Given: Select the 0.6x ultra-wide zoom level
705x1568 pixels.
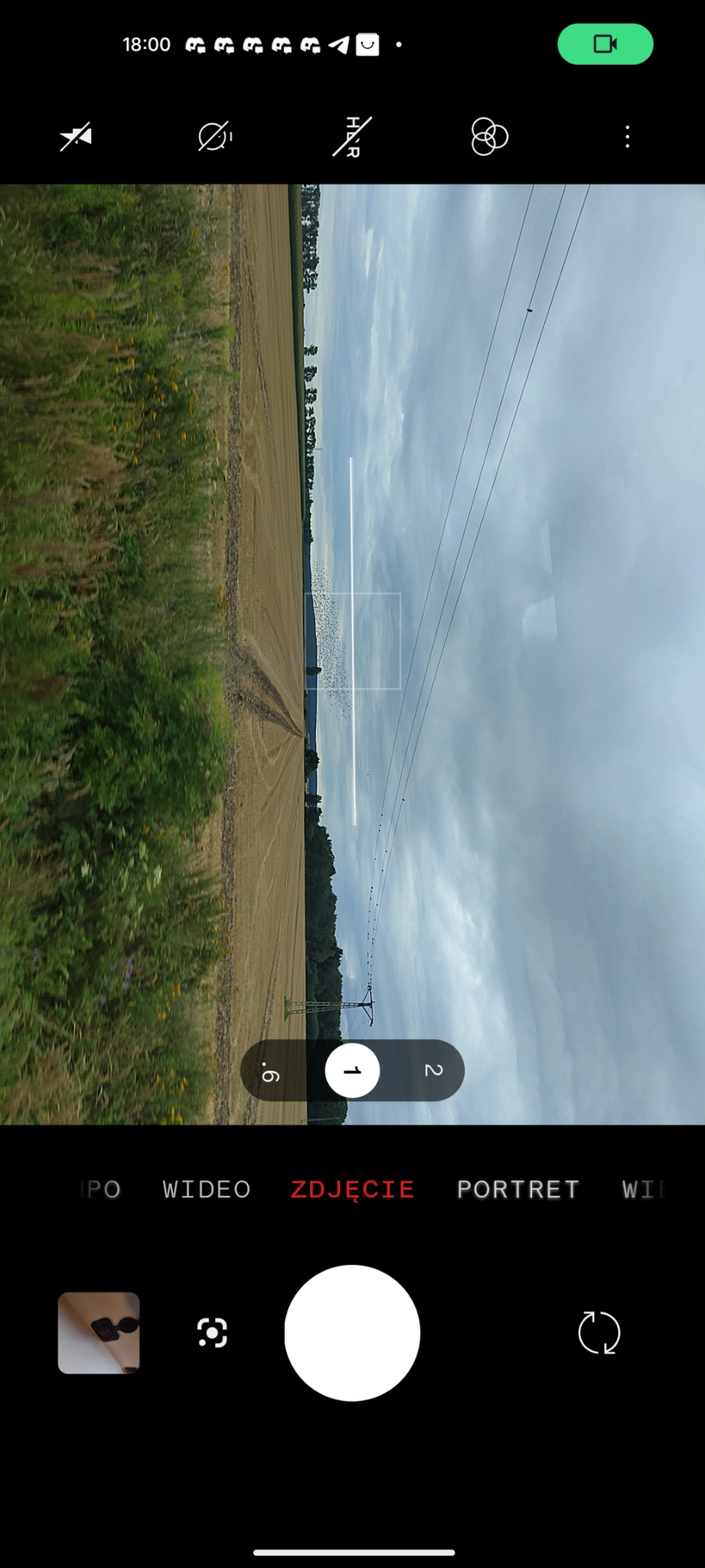Looking at the screenshot, I should (271, 1070).
